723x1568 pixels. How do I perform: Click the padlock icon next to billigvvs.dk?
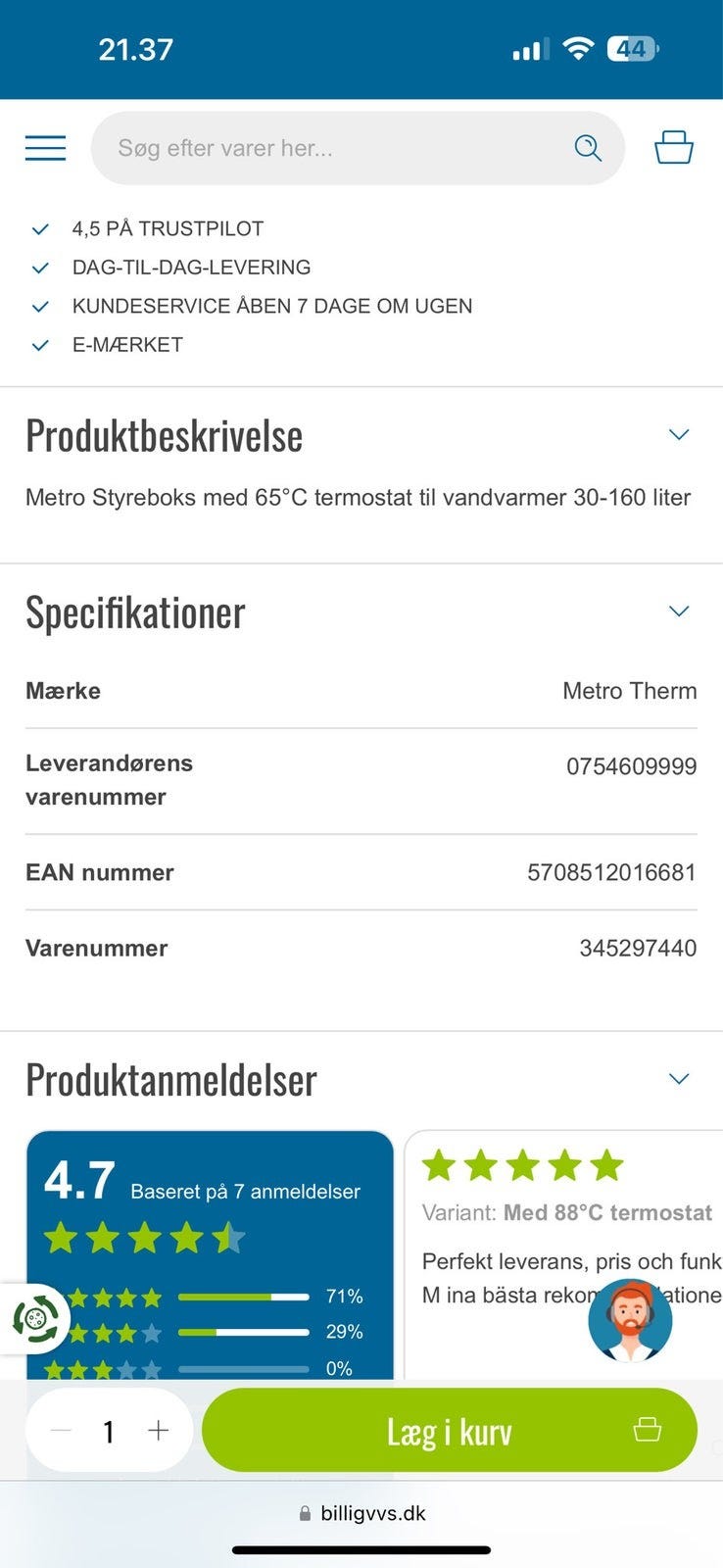click(304, 1512)
